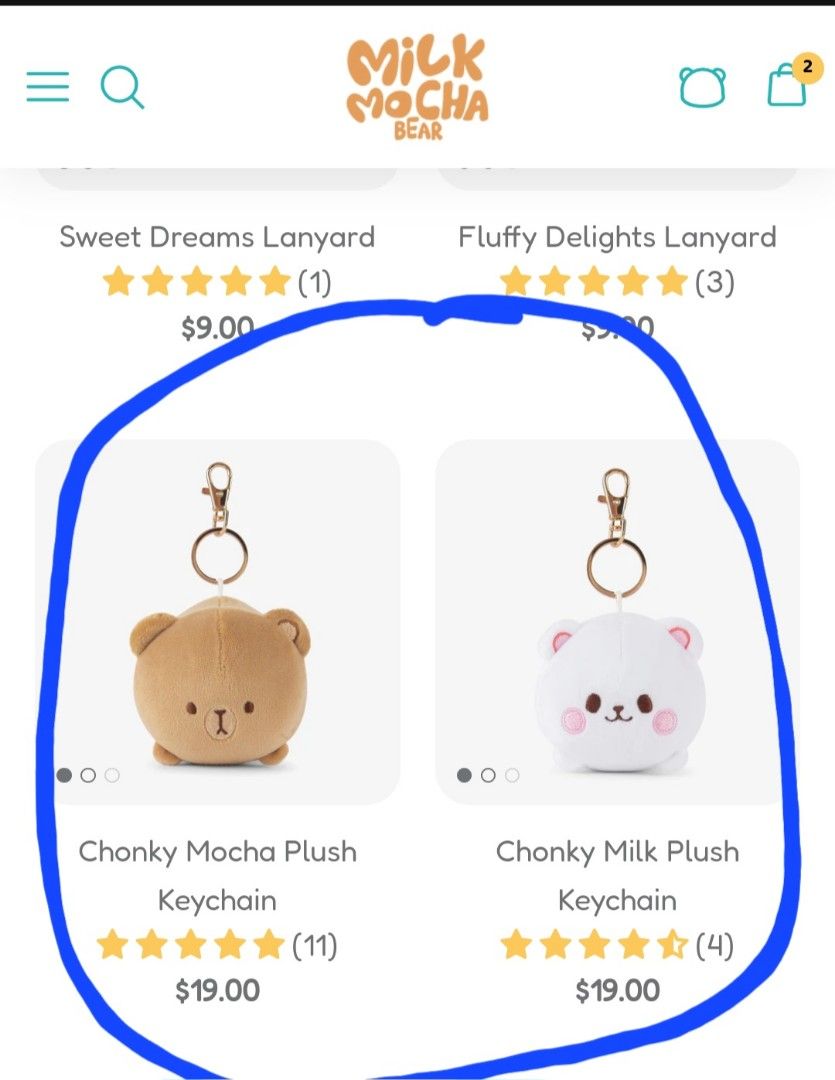This screenshot has height=1080, width=835.
Task: Click the search magnifier icon
Action: [123, 88]
